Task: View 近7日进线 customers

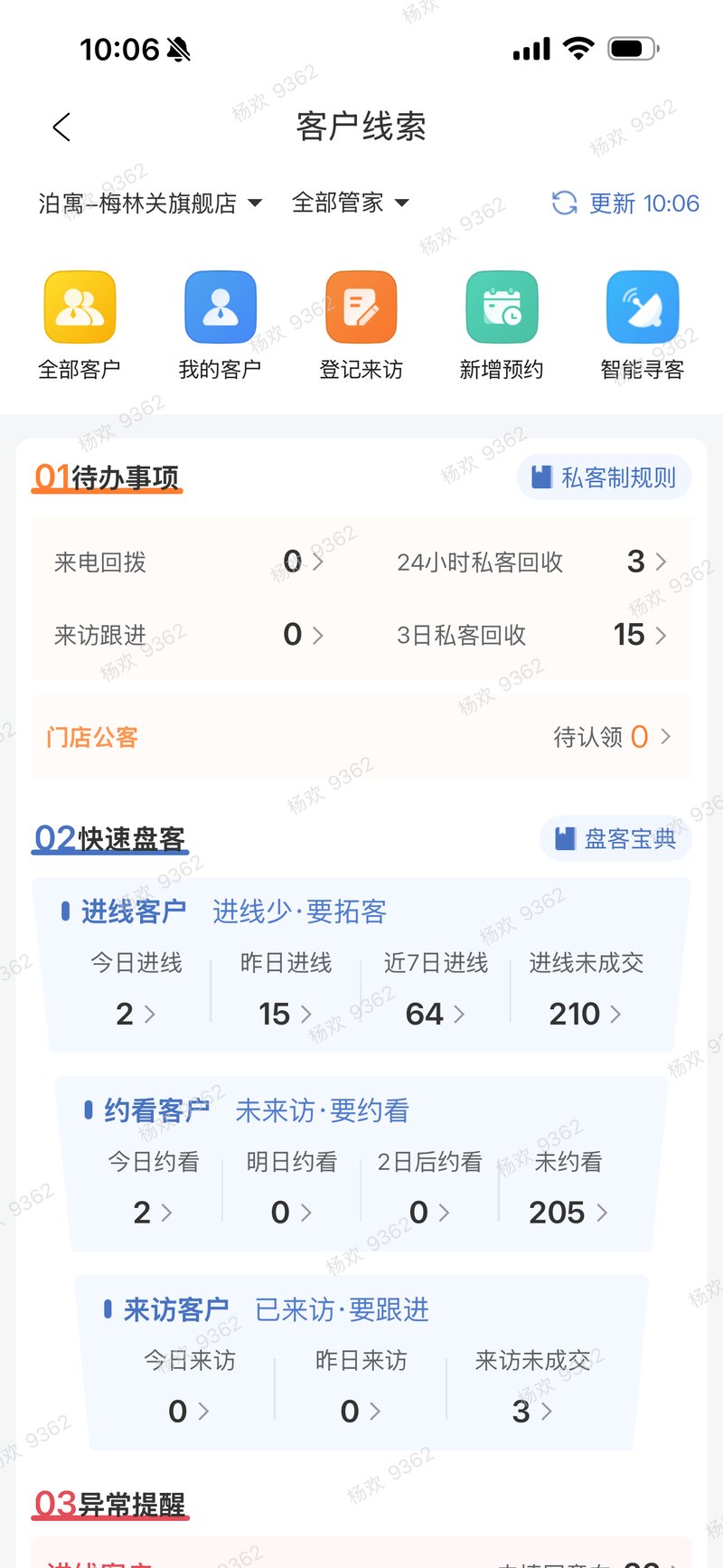Action: click(x=436, y=989)
